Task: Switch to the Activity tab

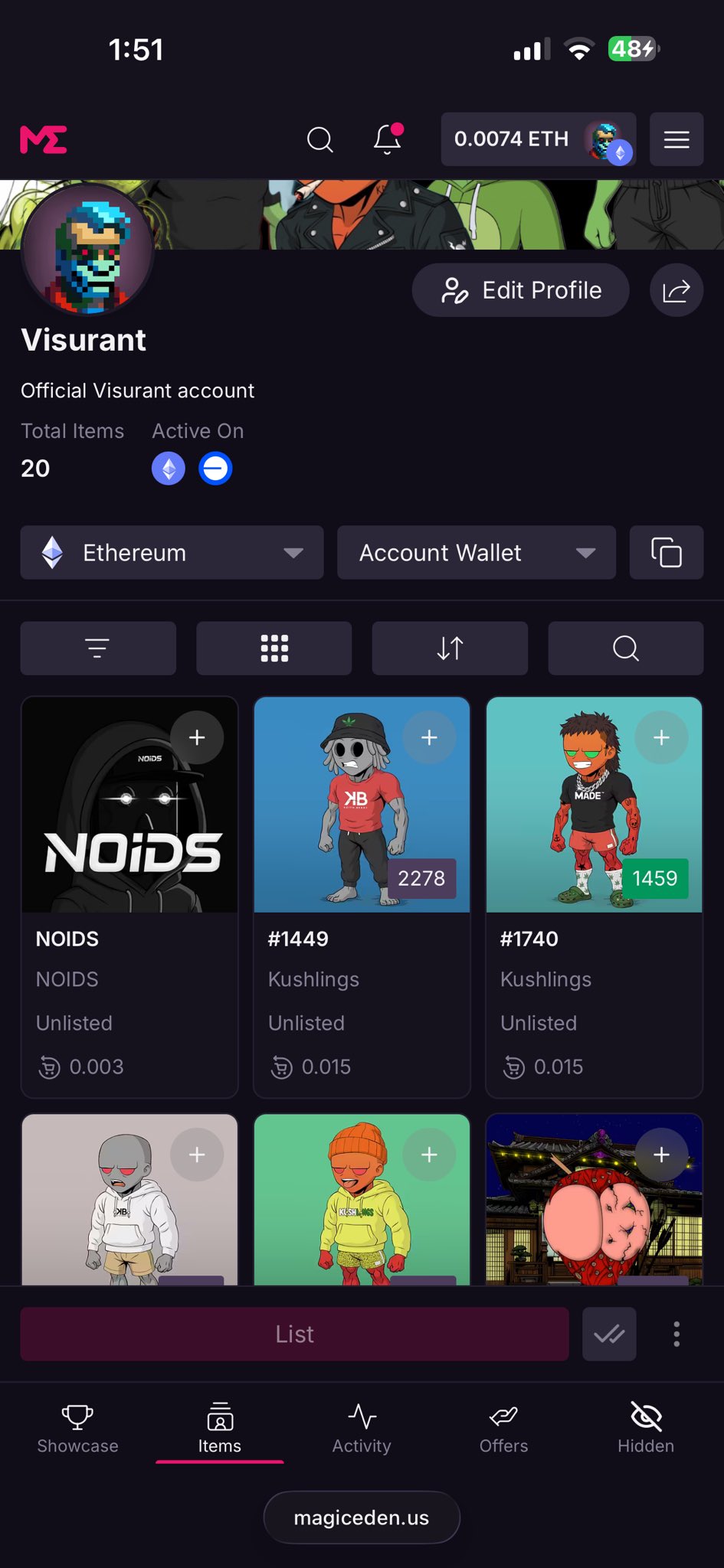Action: pos(362,1429)
